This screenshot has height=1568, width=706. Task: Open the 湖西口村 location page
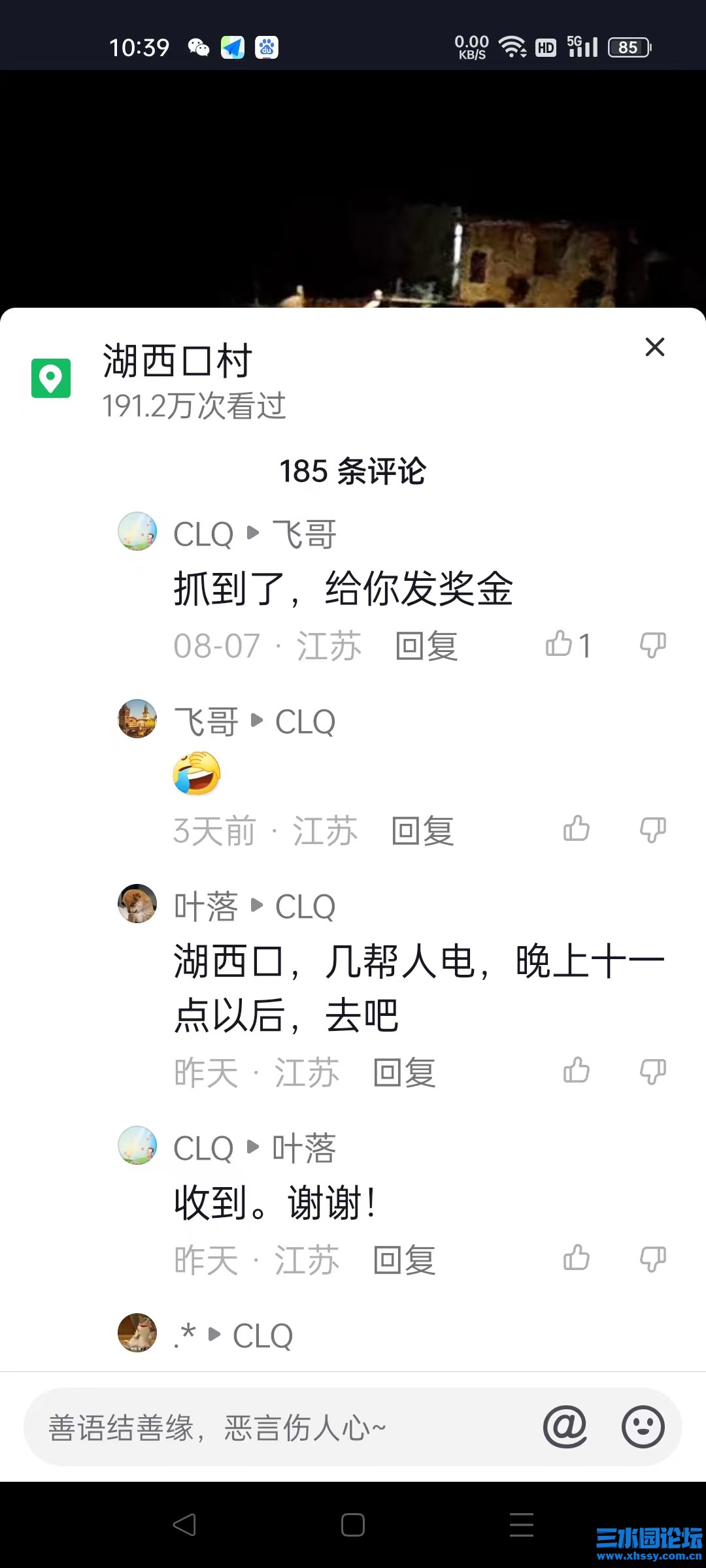176,361
